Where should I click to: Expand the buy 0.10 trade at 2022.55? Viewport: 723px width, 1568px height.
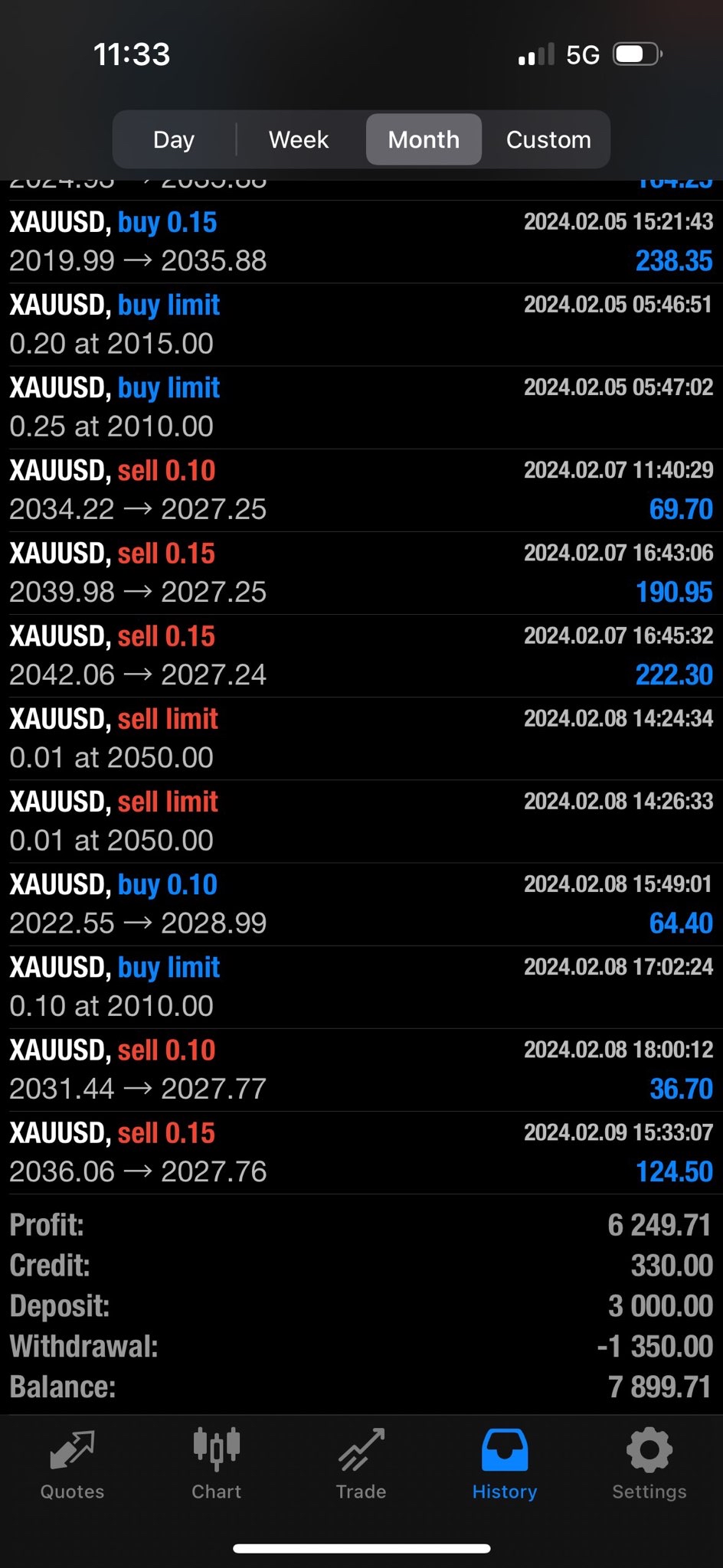pyautogui.click(x=360, y=903)
